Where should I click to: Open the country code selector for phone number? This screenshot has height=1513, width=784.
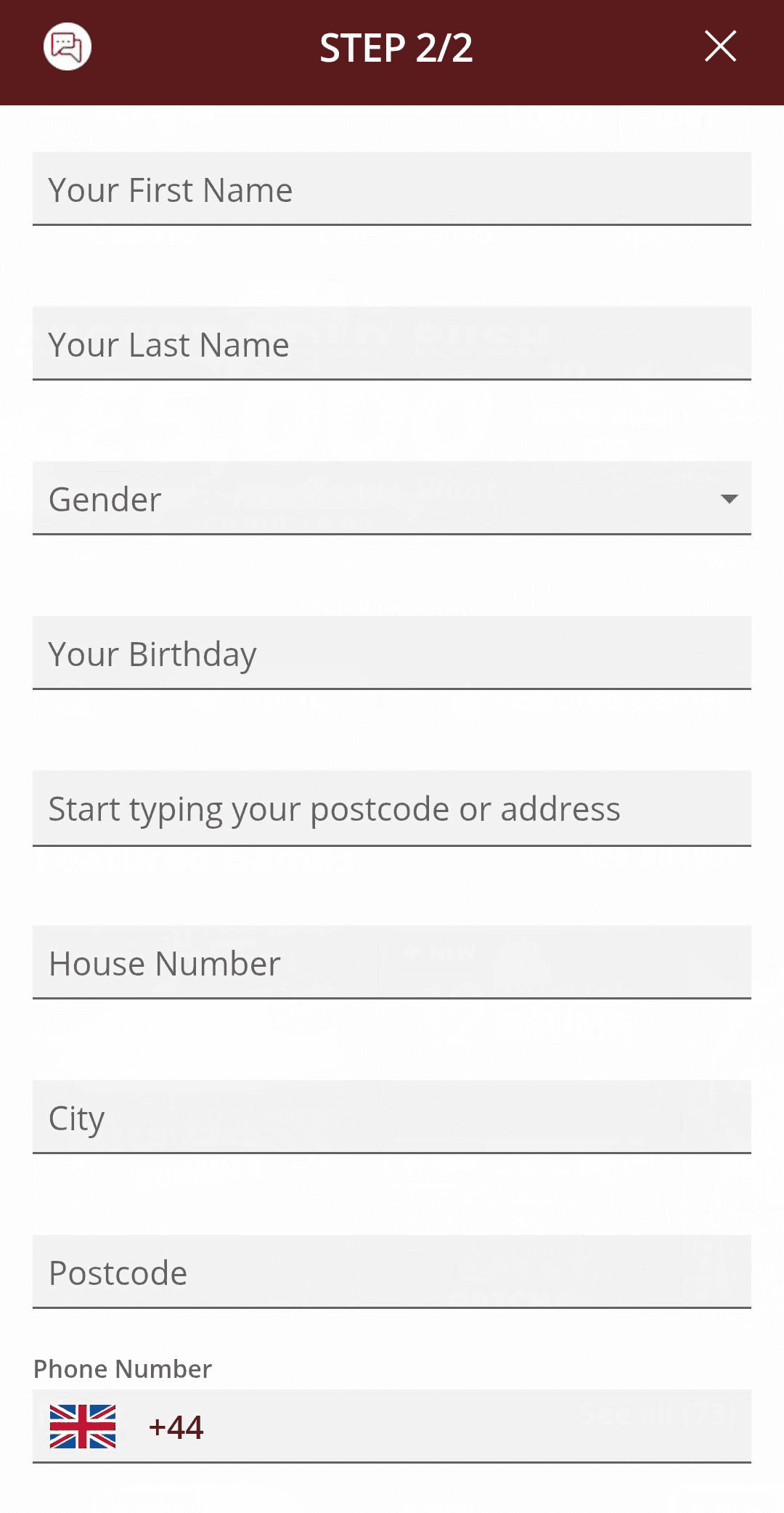(83, 1426)
